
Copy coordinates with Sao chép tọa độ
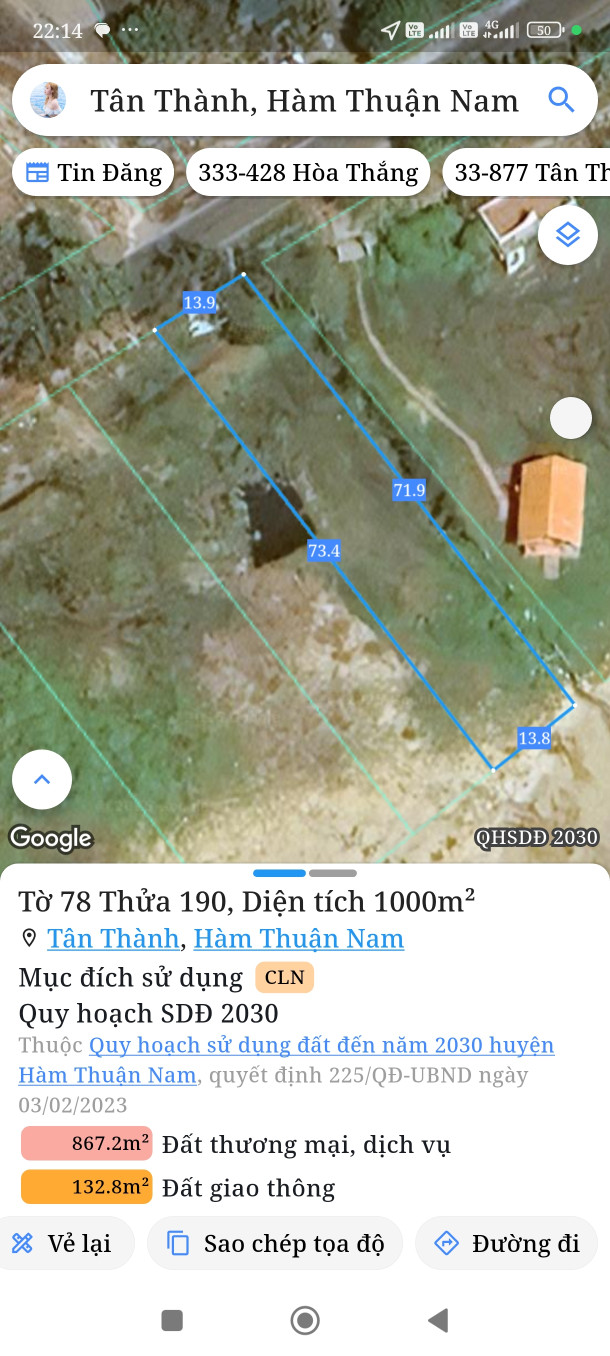coord(275,1243)
